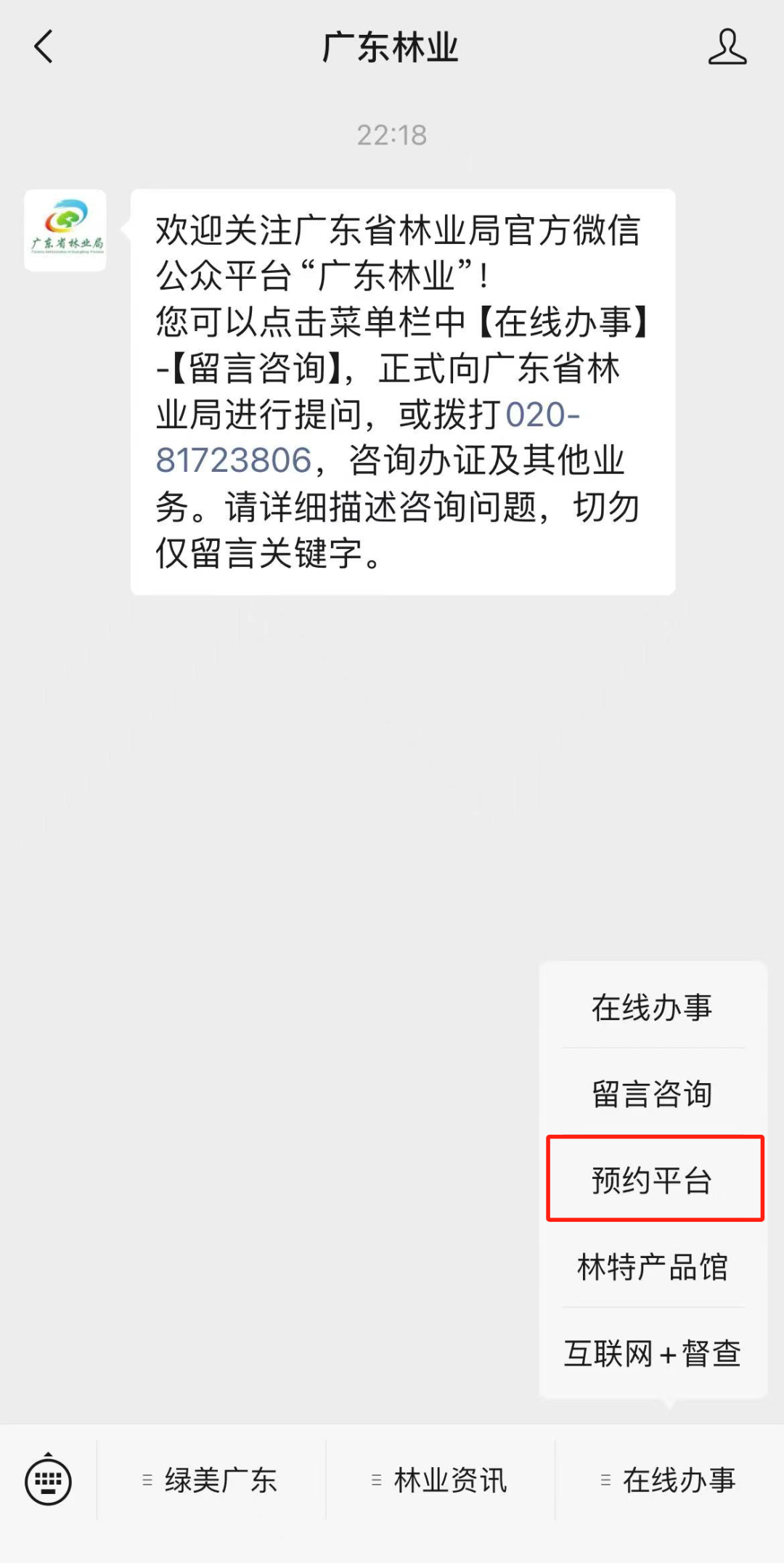Image resolution: width=784 pixels, height=1563 pixels.
Task: Tap the 22:18 timestamp
Action: (391, 134)
